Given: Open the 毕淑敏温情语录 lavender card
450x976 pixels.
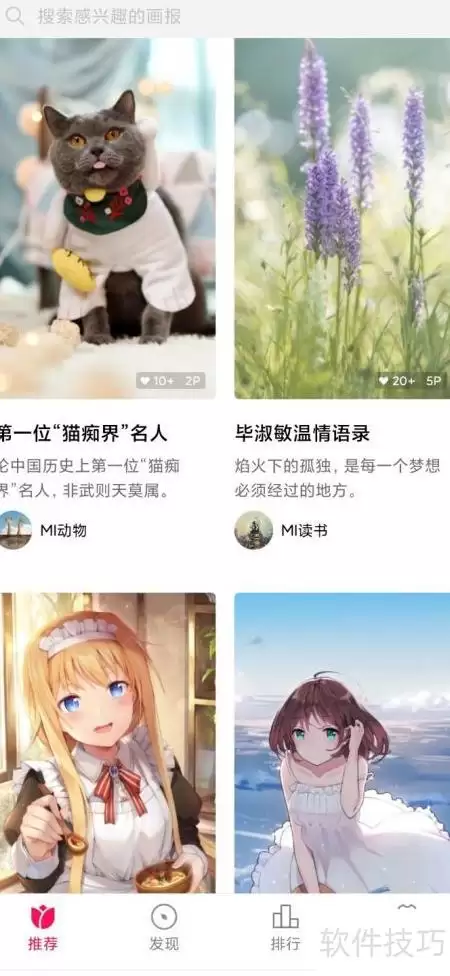Looking at the screenshot, I should [x=342, y=218].
